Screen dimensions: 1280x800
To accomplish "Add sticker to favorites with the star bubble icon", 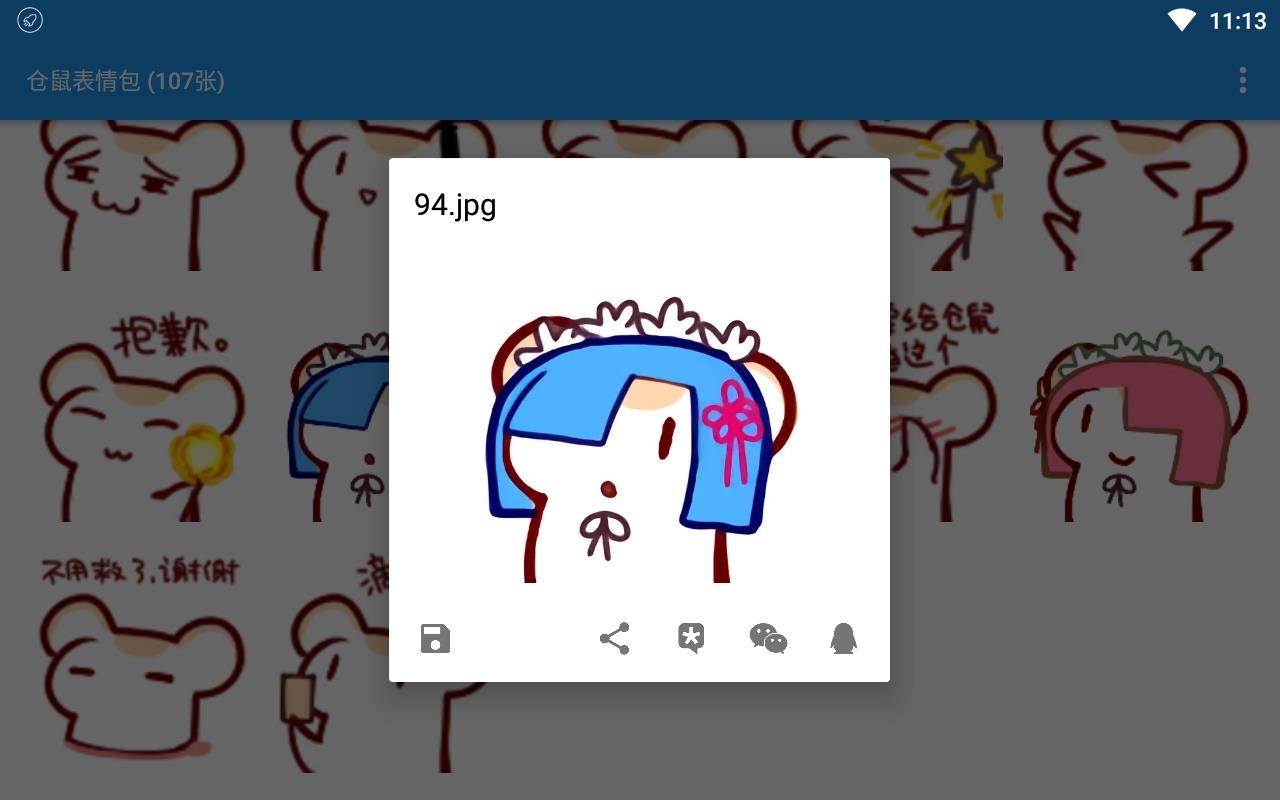I will 691,638.
